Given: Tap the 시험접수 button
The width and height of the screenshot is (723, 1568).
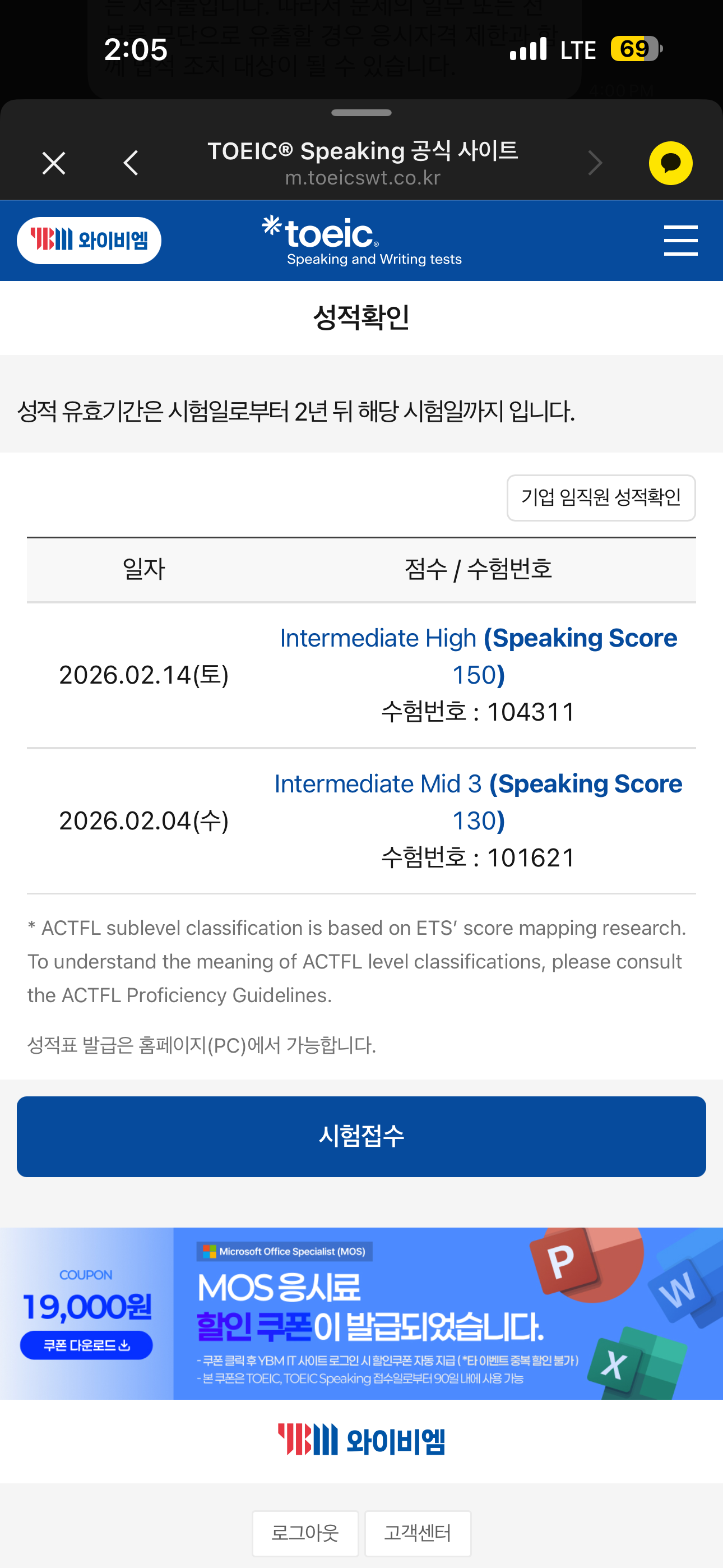Looking at the screenshot, I should pos(361,1136).
